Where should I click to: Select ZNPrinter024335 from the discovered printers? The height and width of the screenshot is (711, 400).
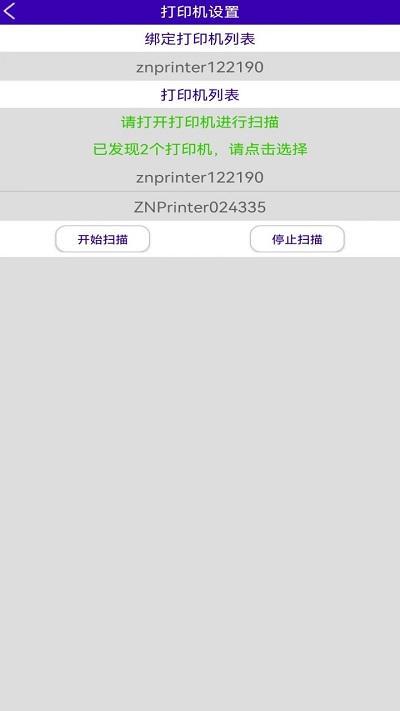pyautogui.click(x=200, y=207)
